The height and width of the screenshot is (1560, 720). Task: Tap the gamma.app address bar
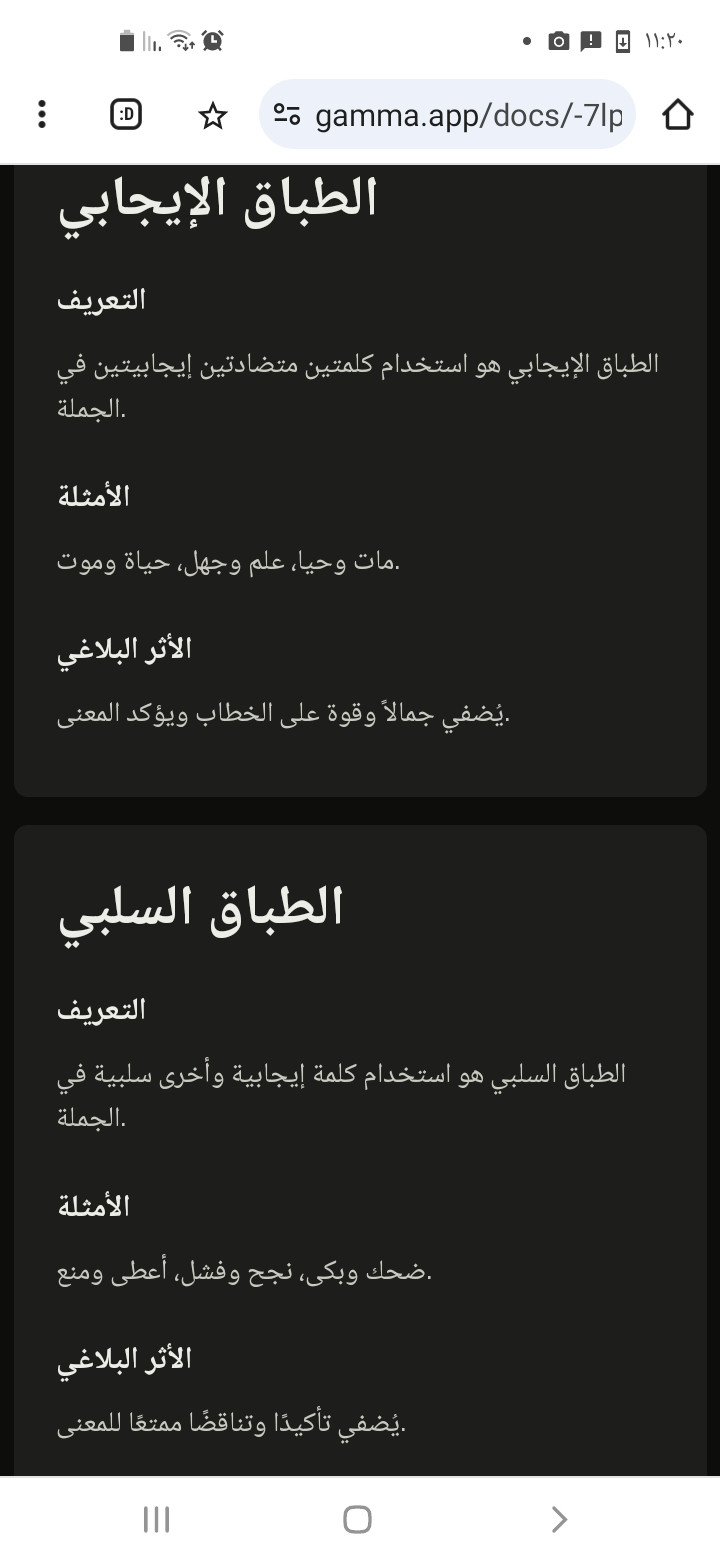[468, 116]
